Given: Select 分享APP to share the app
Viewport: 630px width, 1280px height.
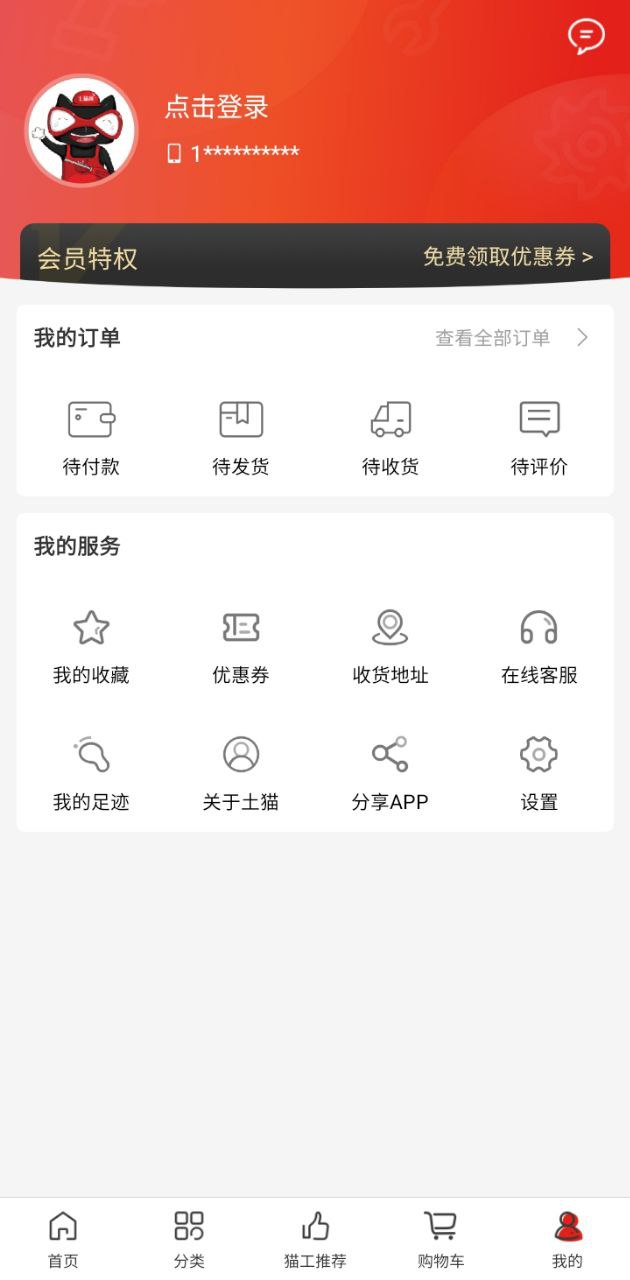Looking at the screenshot, I should [x=390, y=773].
